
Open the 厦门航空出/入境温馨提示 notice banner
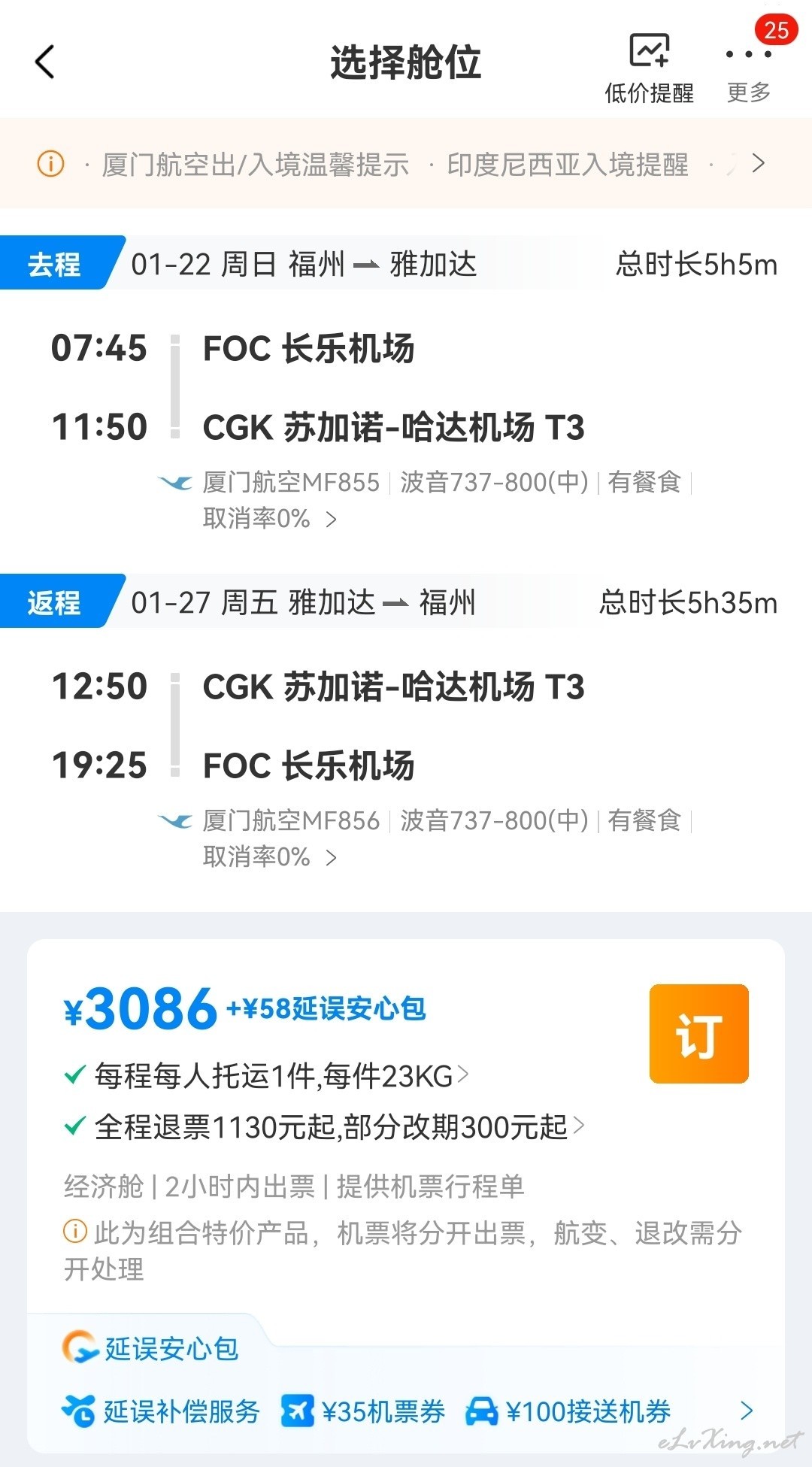[x=256, y=164]
